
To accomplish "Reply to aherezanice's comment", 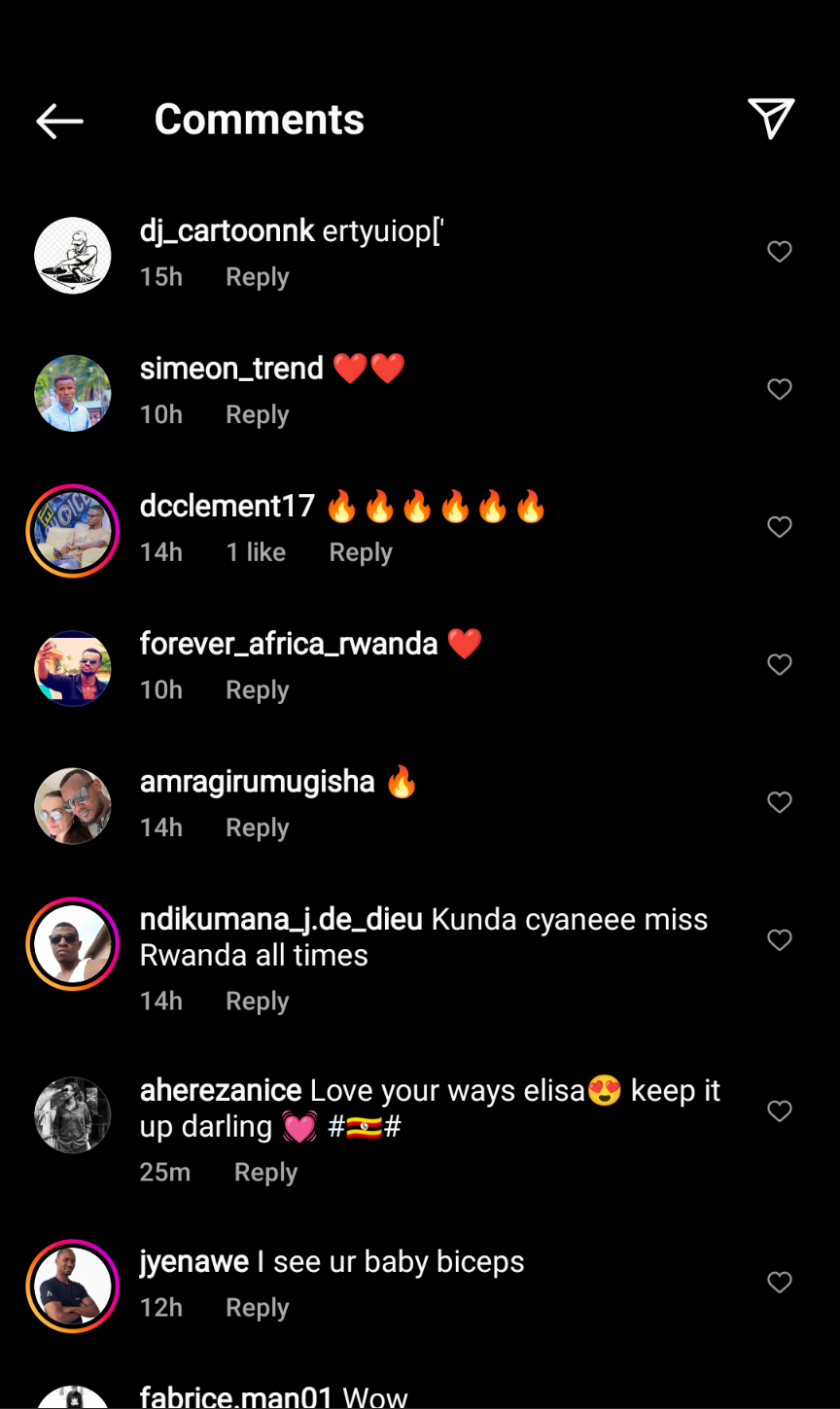I will click(265, 1173).
